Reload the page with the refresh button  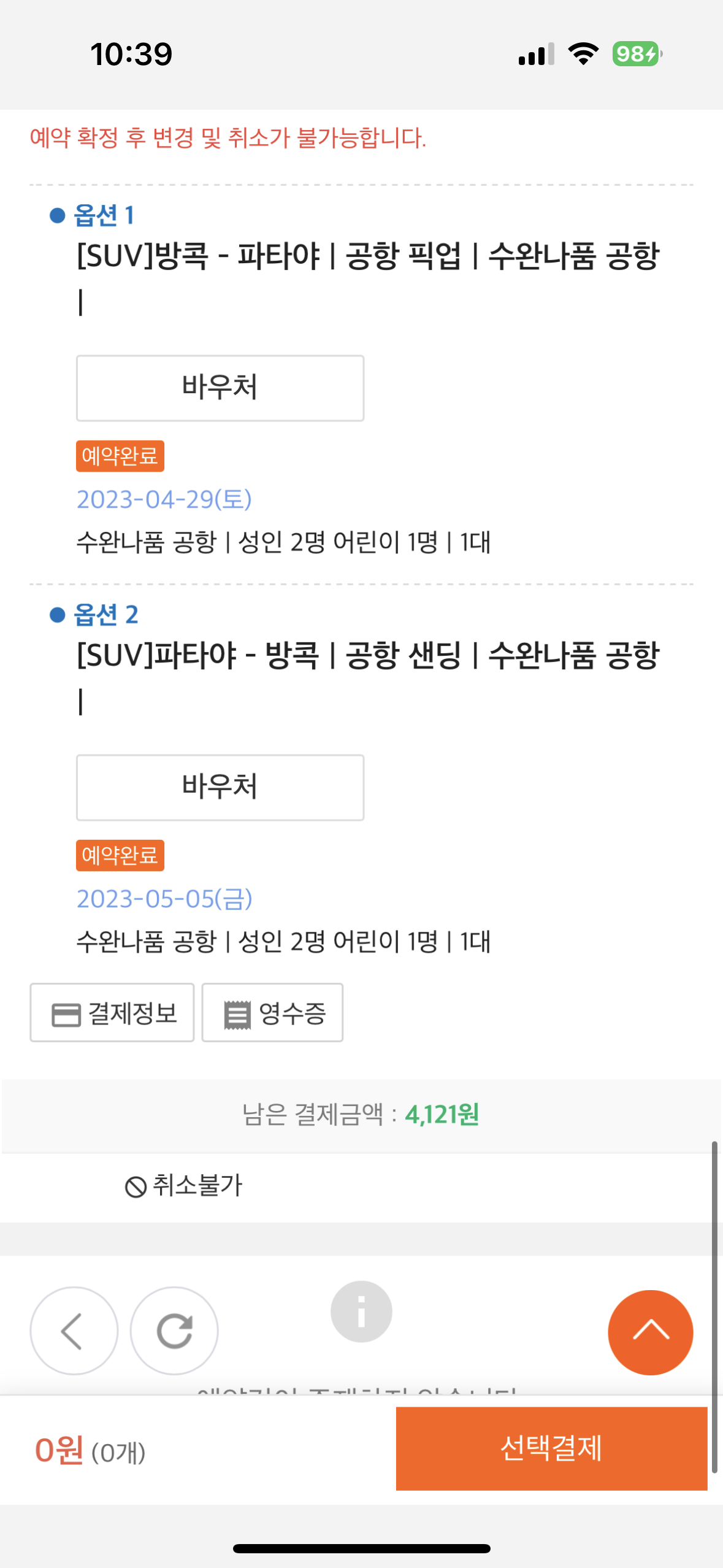click(174, 1331)
